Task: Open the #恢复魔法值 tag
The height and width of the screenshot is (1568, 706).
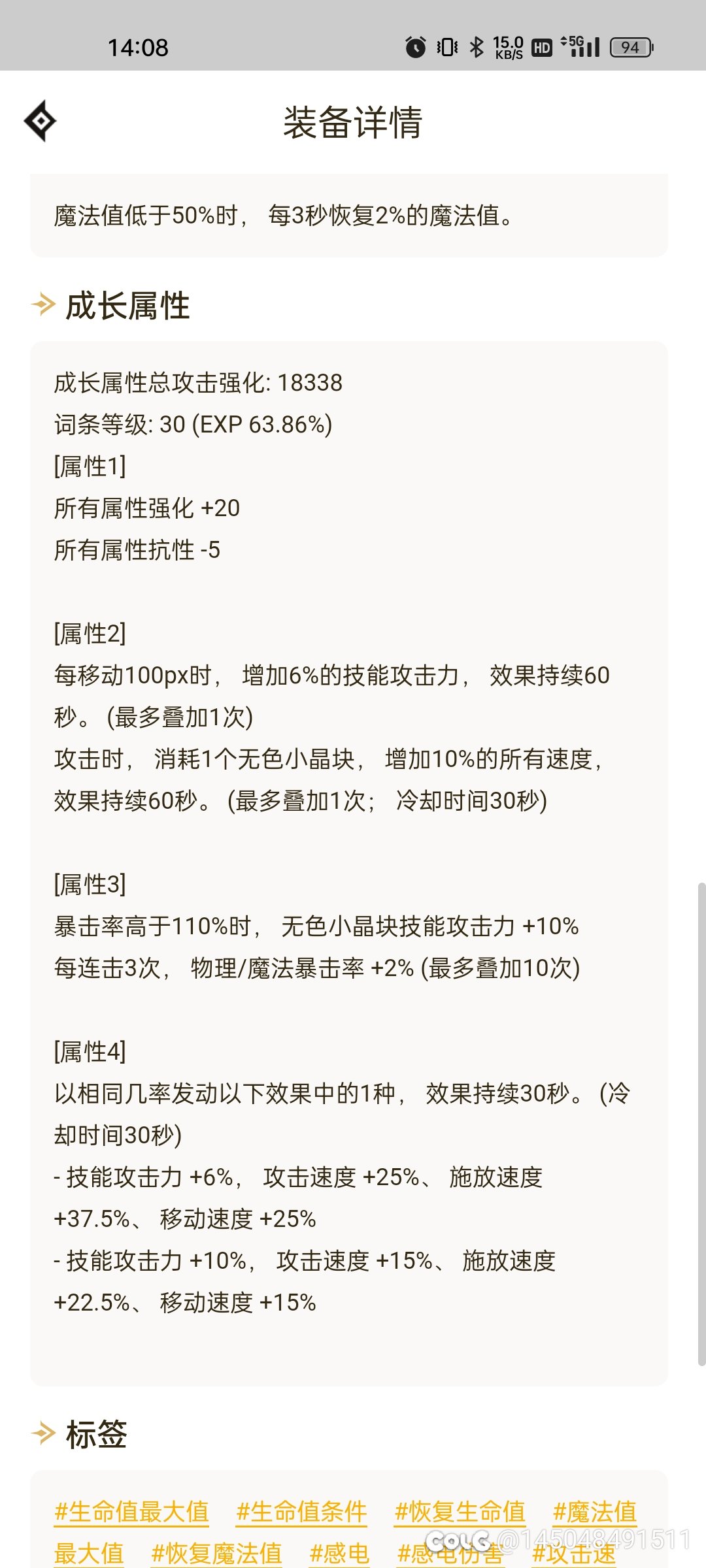Action: pos(216,1553)
